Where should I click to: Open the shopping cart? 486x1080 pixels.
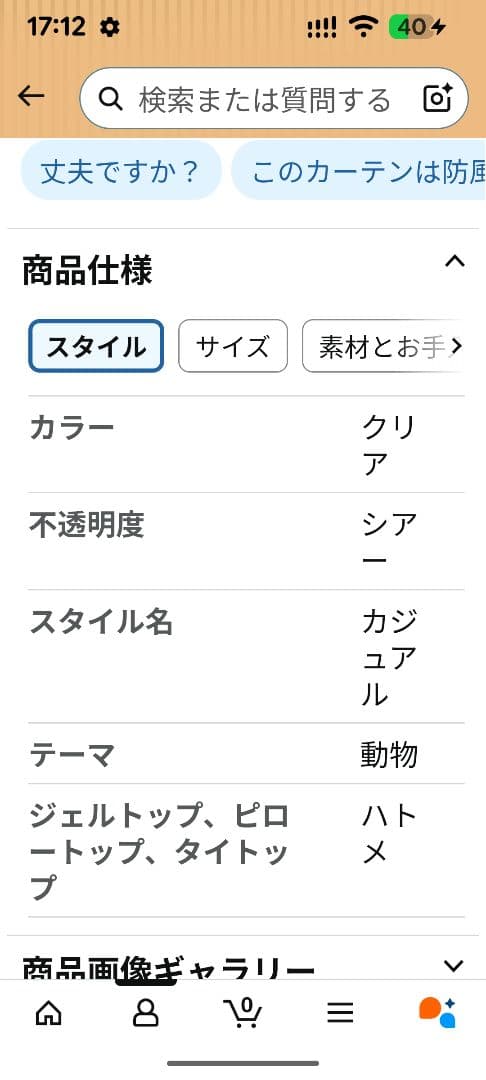[x=243, y=1012]
